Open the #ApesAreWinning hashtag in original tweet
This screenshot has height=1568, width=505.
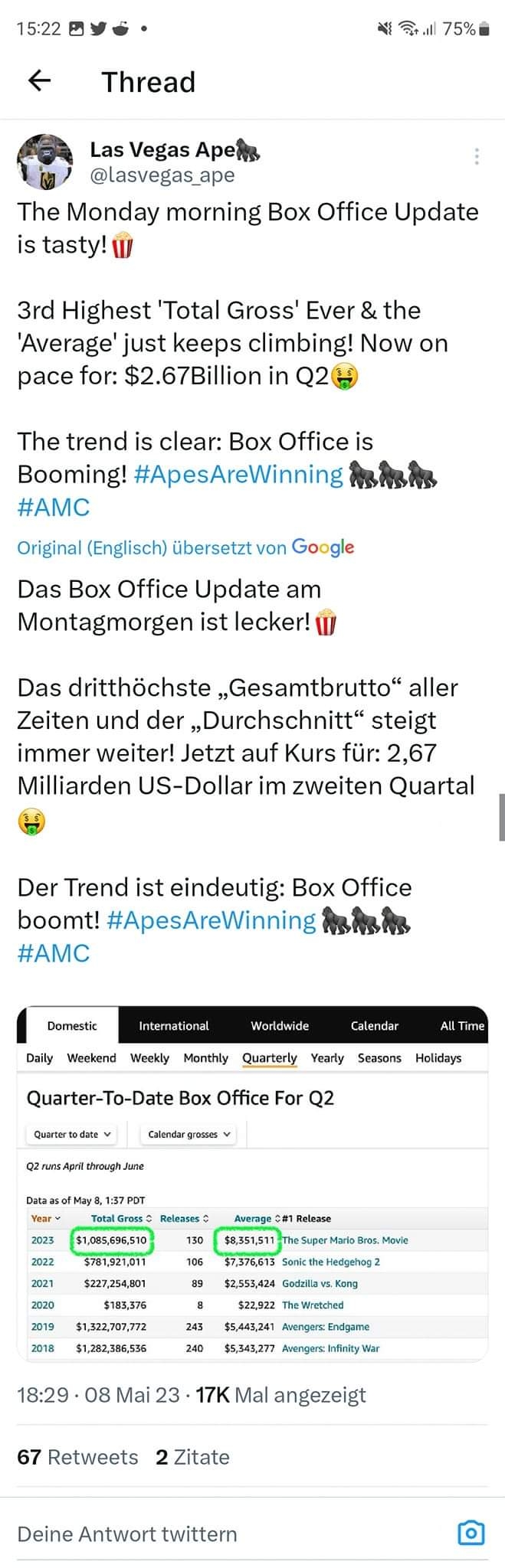[x=238, y=475]
